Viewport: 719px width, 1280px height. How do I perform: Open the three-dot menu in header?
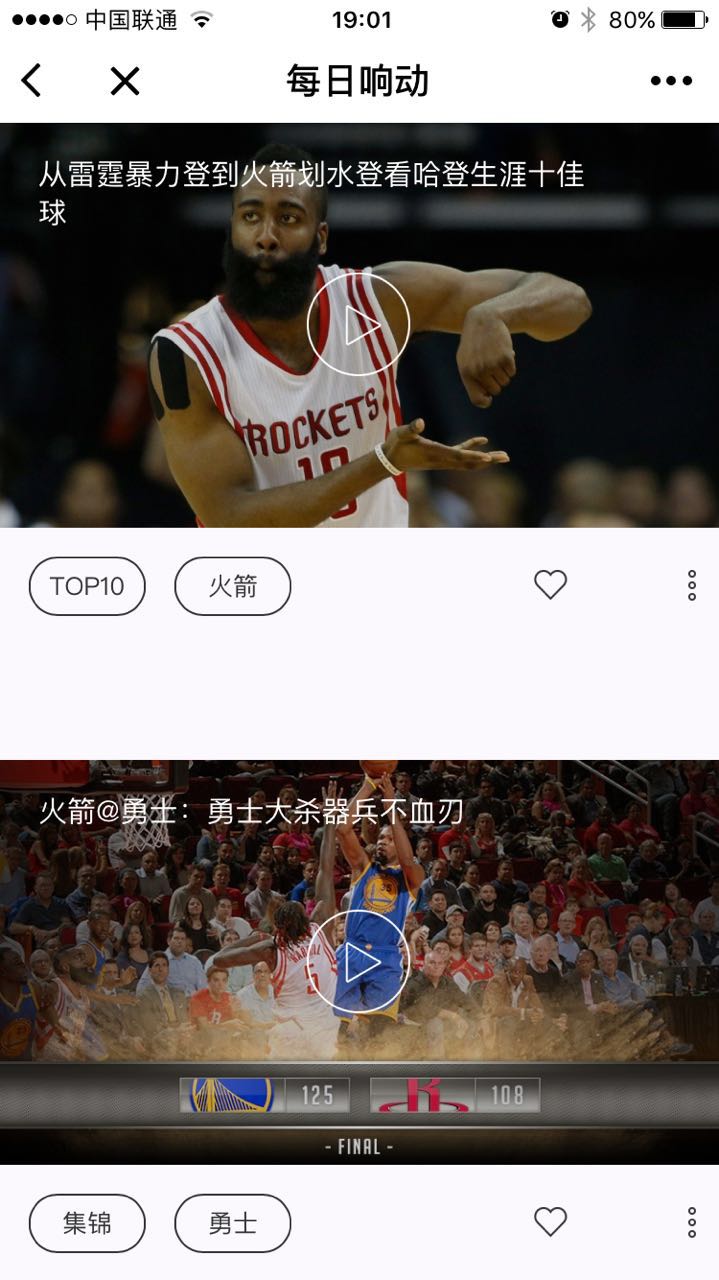[x=671, y=81]
